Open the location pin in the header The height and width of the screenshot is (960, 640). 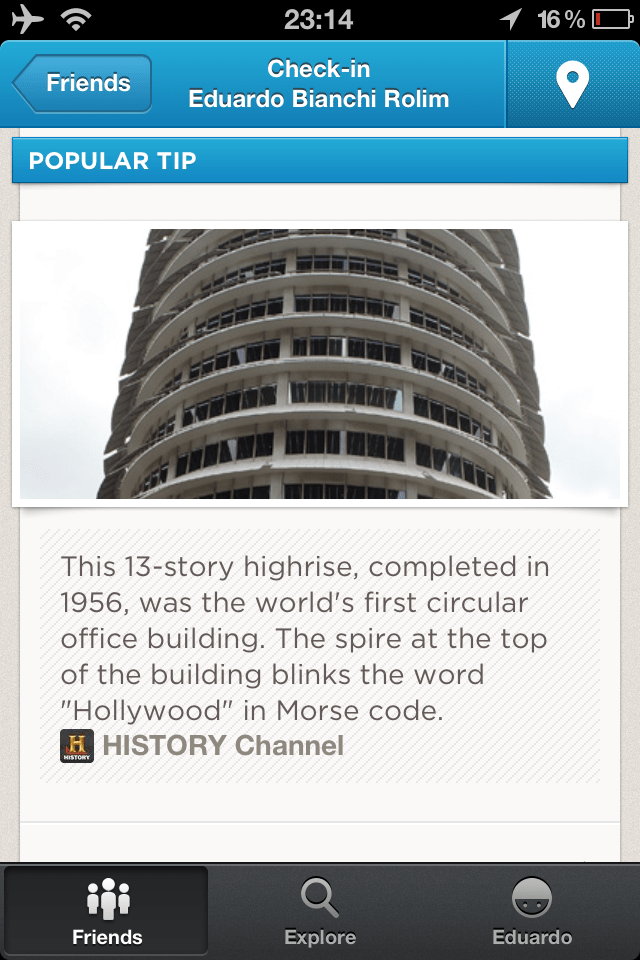[x=572, y=85]
